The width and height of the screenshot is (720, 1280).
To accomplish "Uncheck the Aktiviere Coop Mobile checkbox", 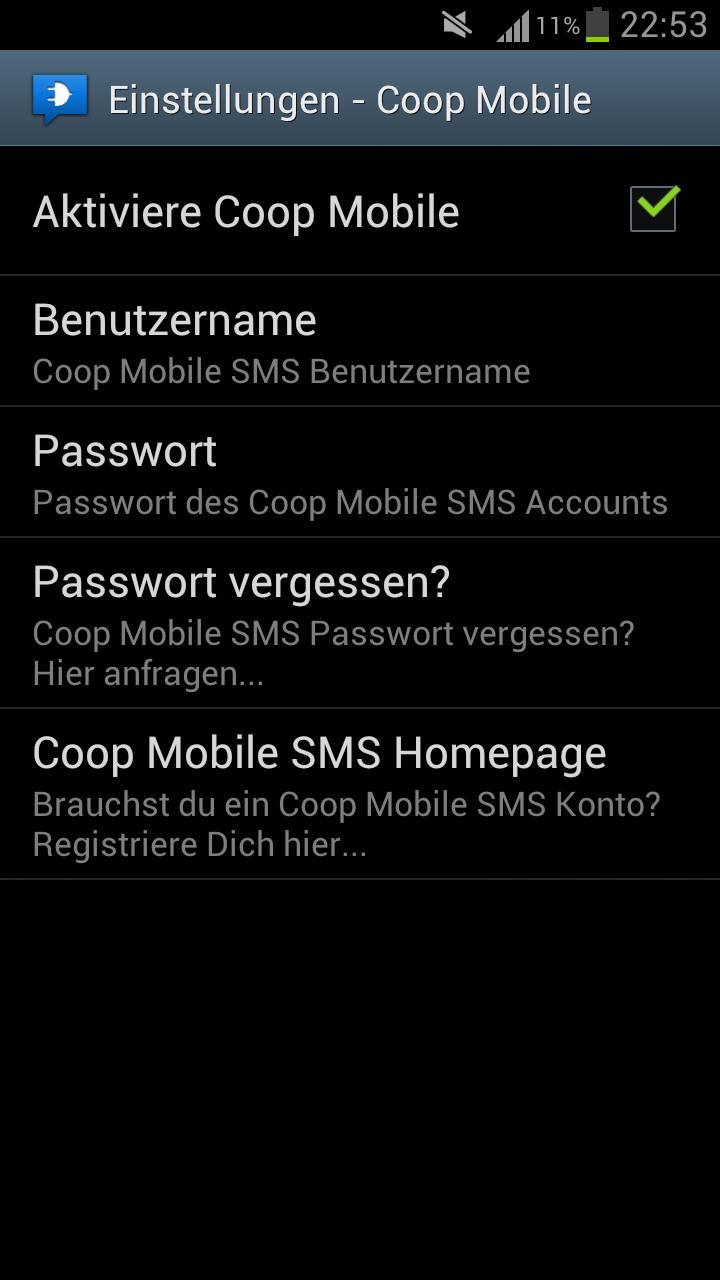I will (x=654, y=210).
